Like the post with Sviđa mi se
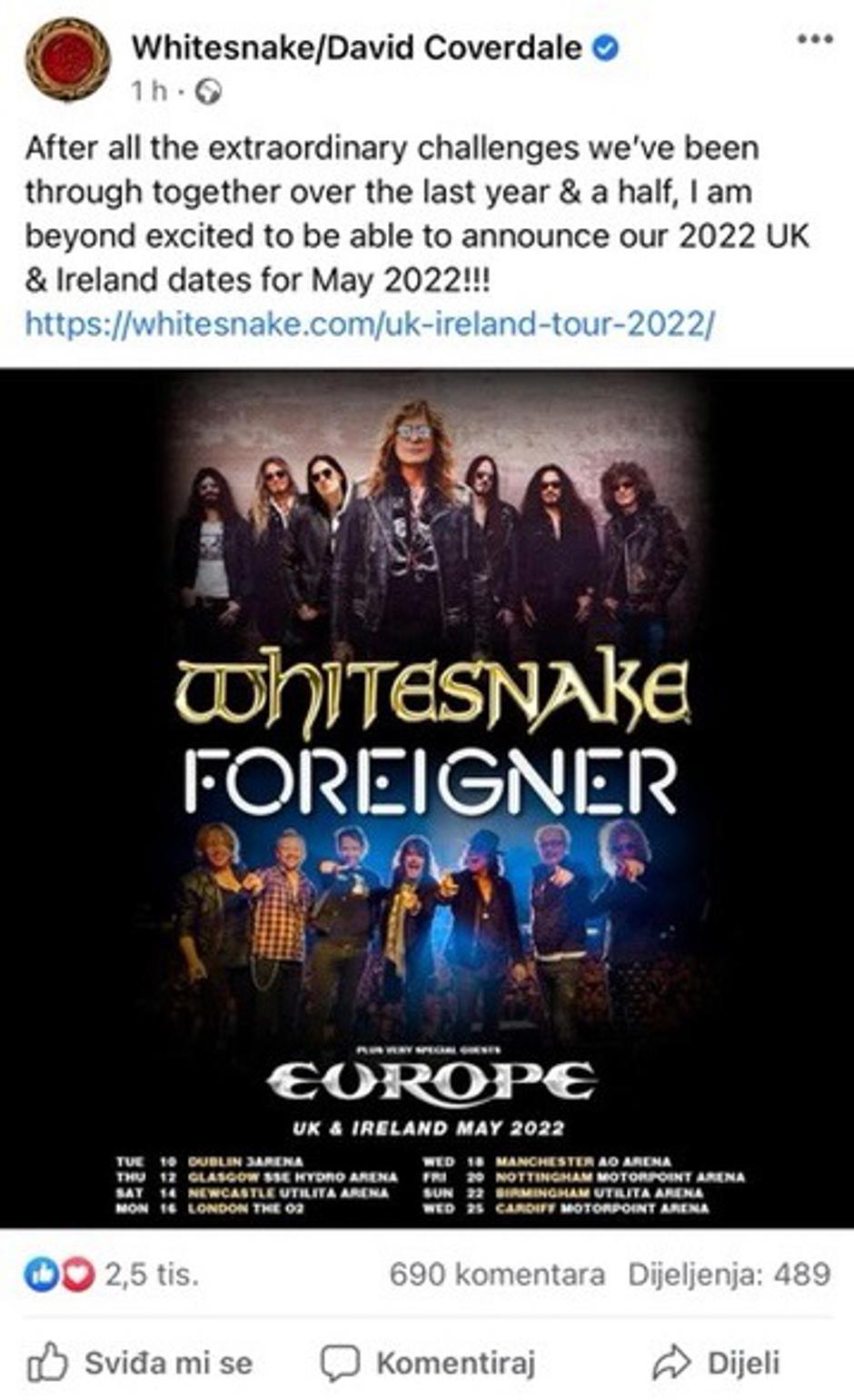854x1400 pixels. [141, 1362]
